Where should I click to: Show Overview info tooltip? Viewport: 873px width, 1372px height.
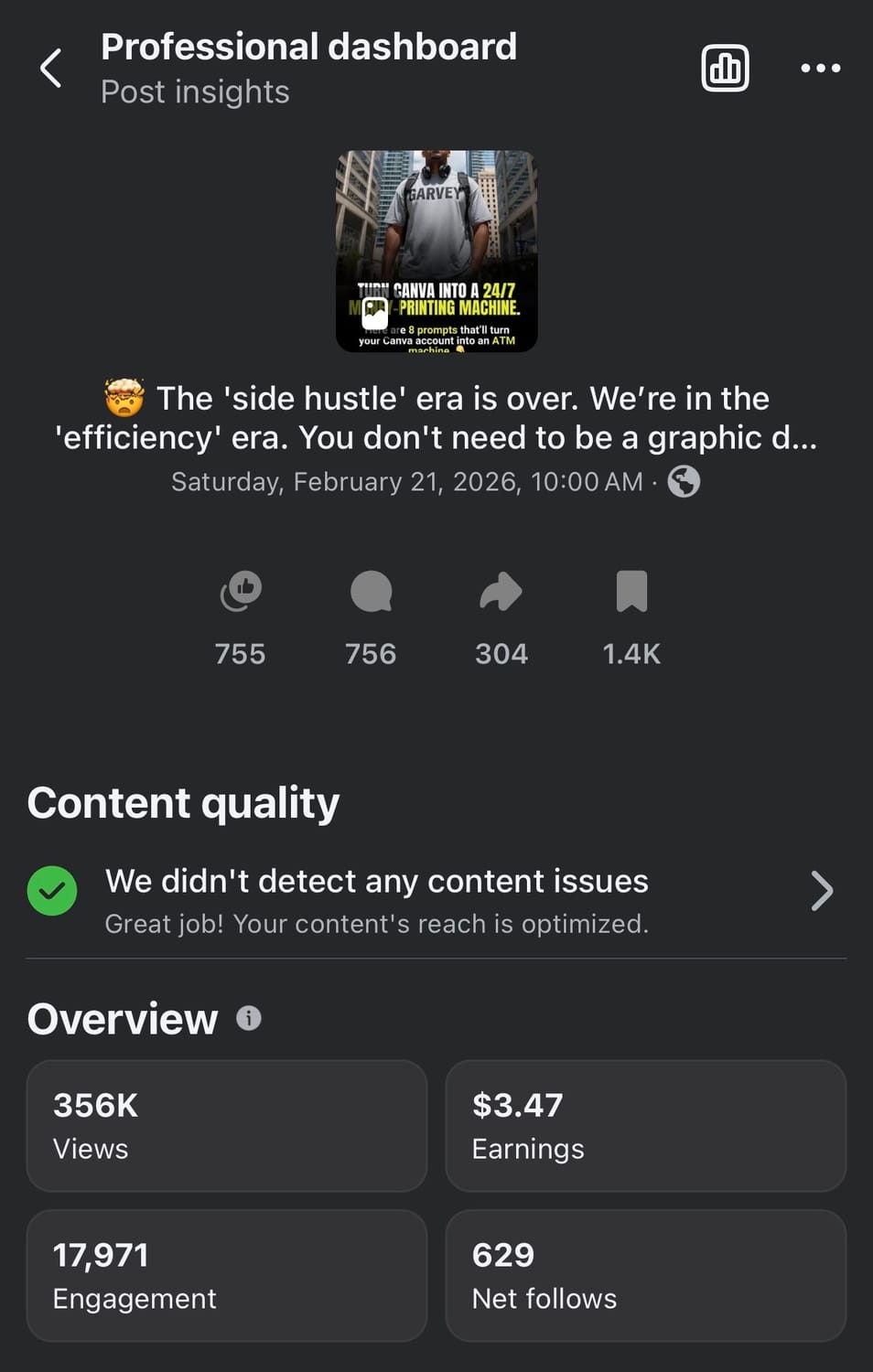(249, 1018)
